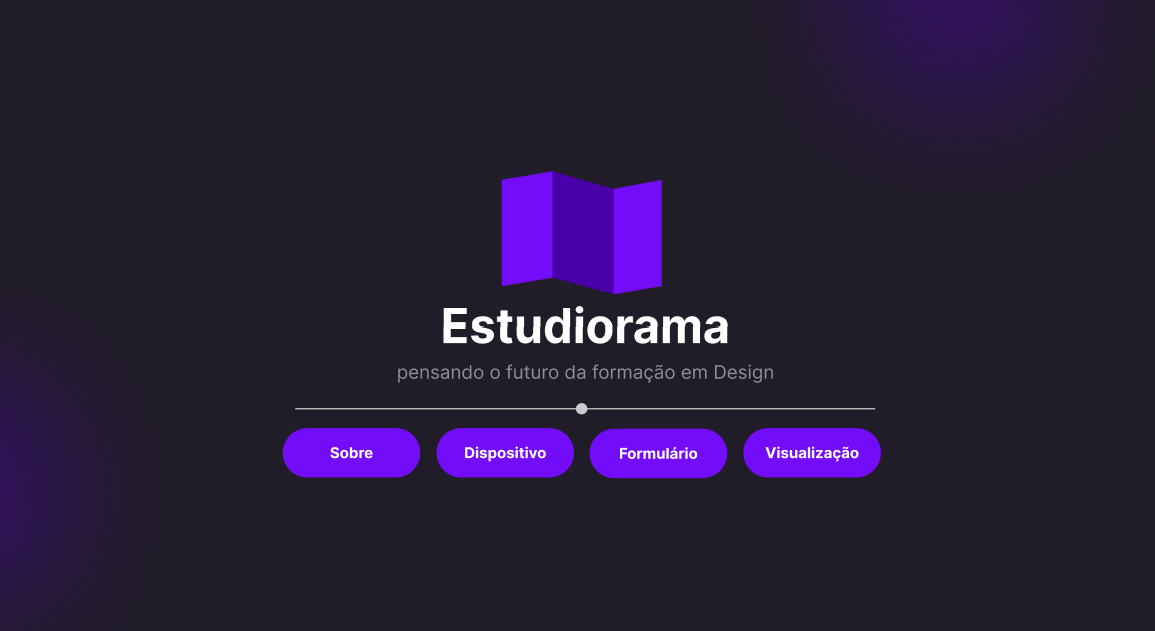Open the Sobre section

pyautogui.click(x=351, y=453)
